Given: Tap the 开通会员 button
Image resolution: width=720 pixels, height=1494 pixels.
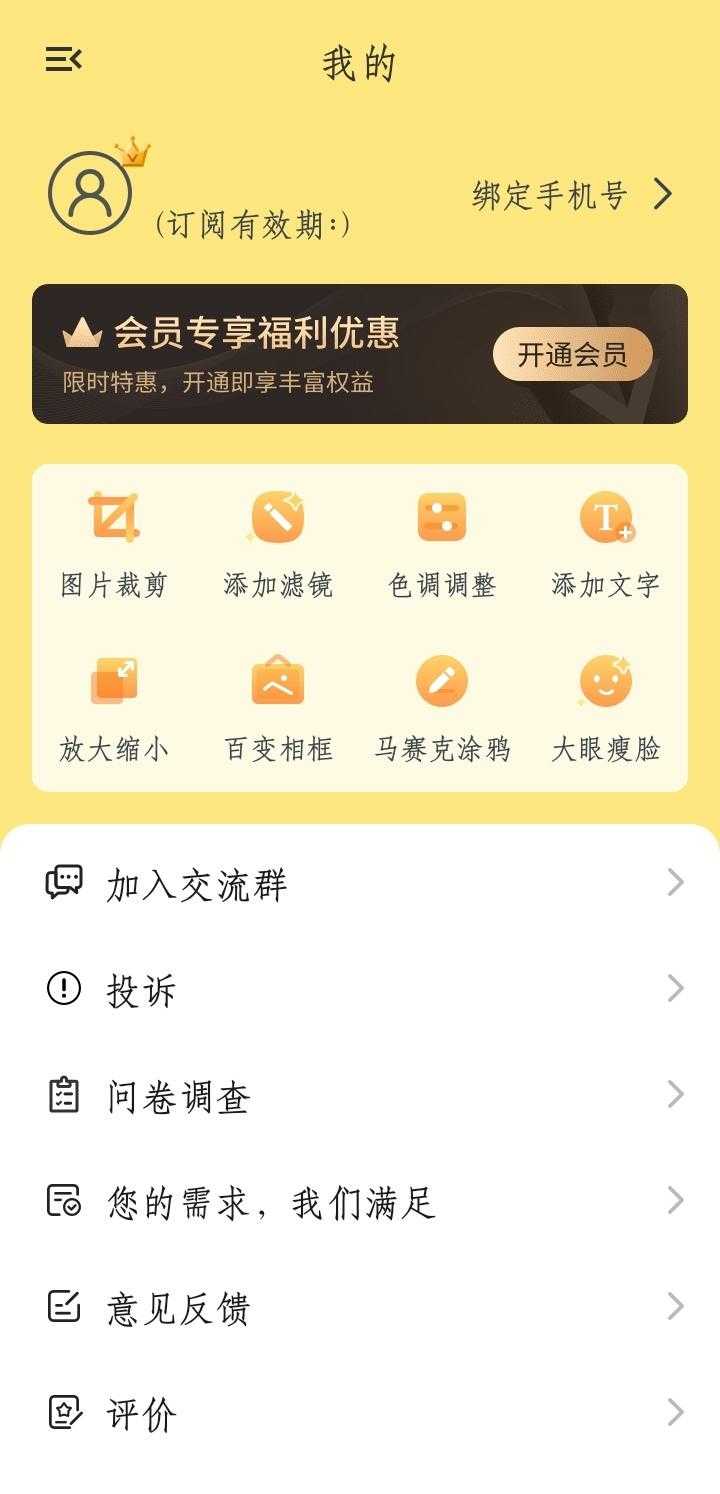Looking at the screenshot, I should pos(572,354).
